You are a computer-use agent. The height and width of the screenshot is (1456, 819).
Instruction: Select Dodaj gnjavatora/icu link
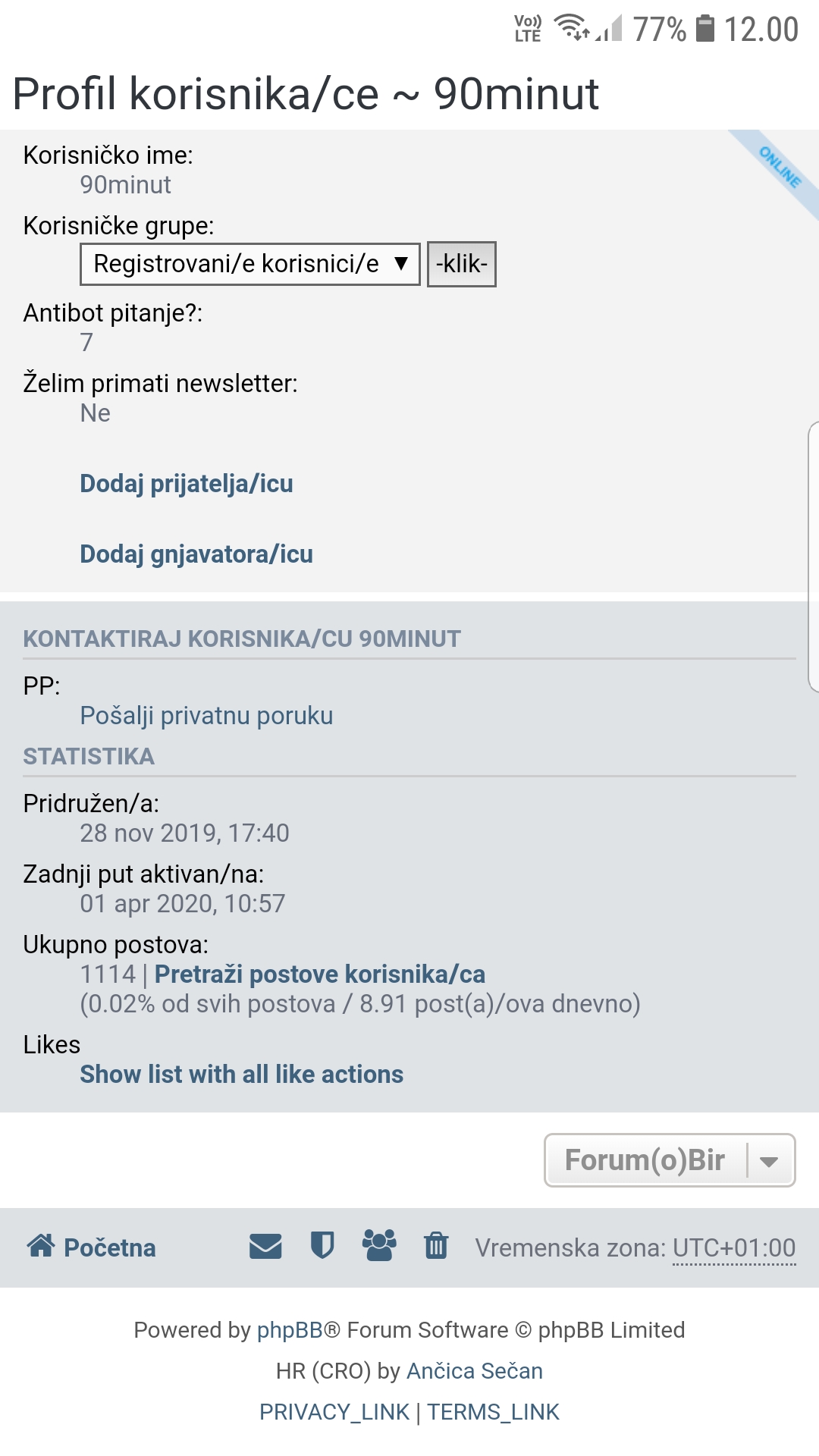196,554
